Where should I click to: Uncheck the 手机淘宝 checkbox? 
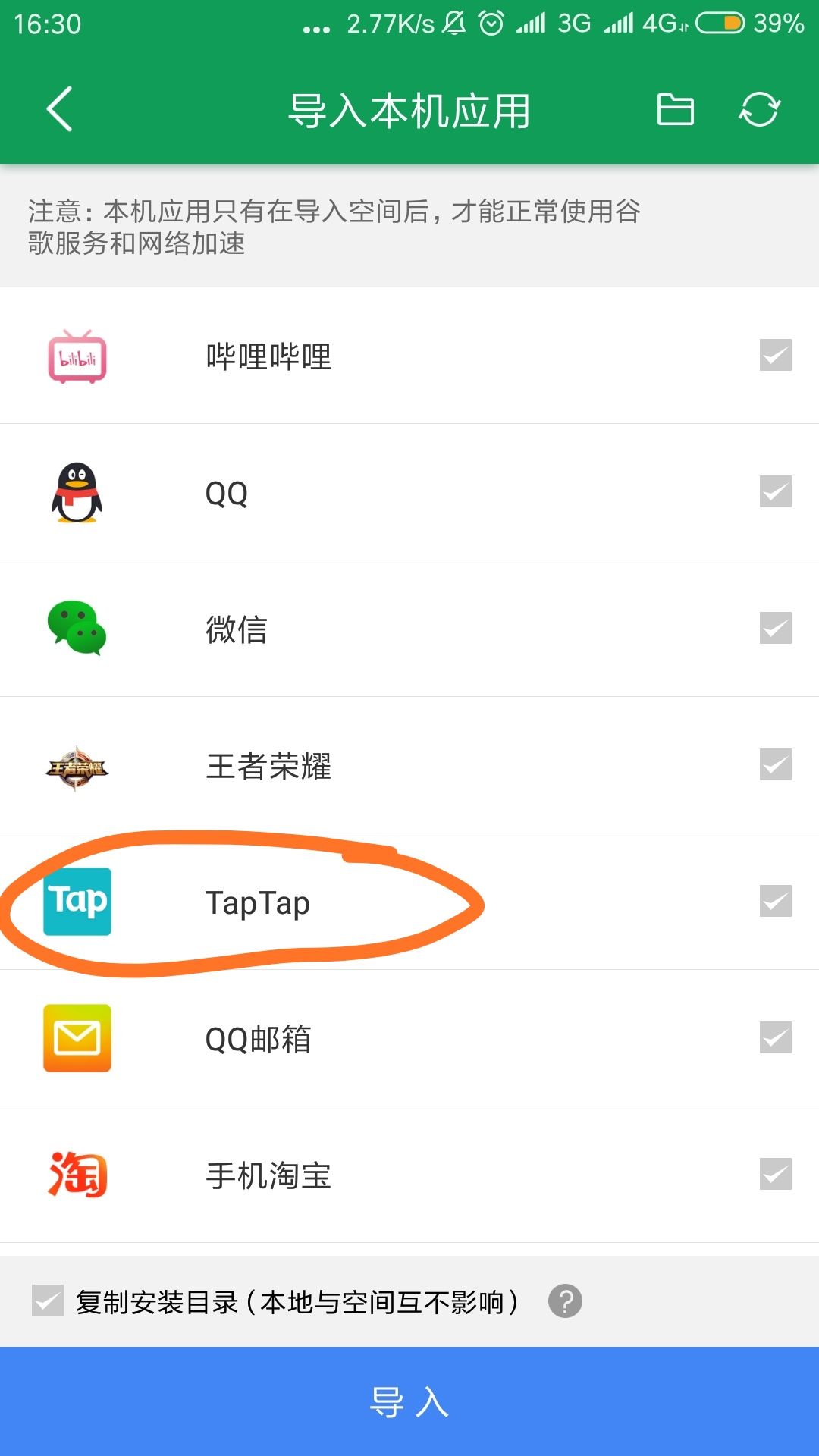[774, 1175]
